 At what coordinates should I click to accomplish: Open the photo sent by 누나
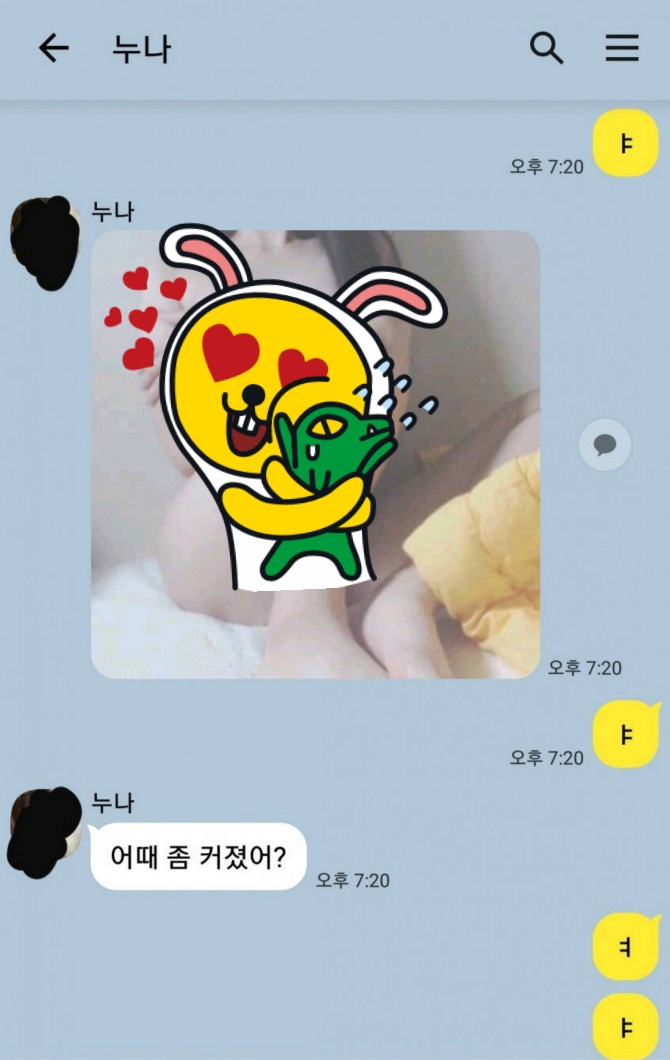coord(315,455)
